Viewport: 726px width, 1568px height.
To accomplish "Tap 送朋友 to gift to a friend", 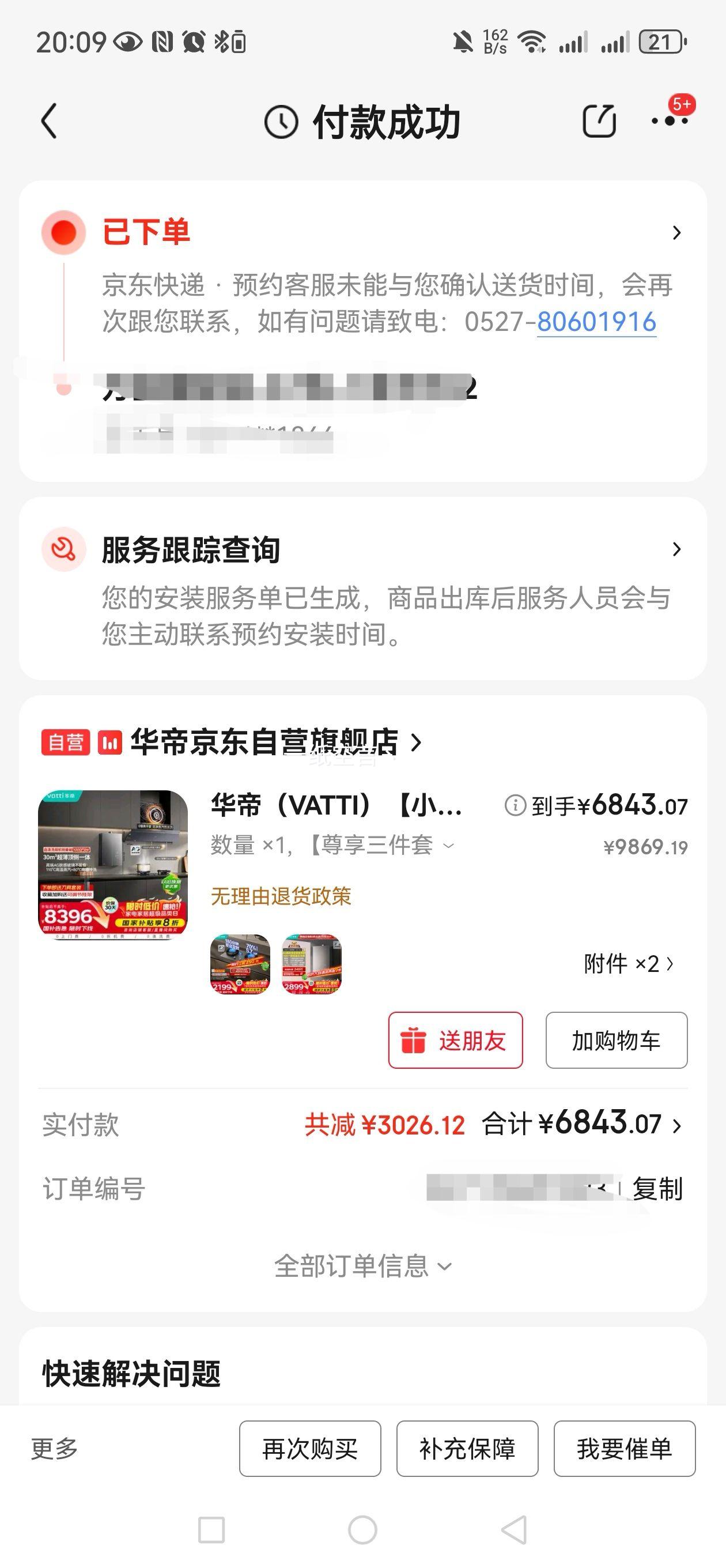I will click(455, 1041).
